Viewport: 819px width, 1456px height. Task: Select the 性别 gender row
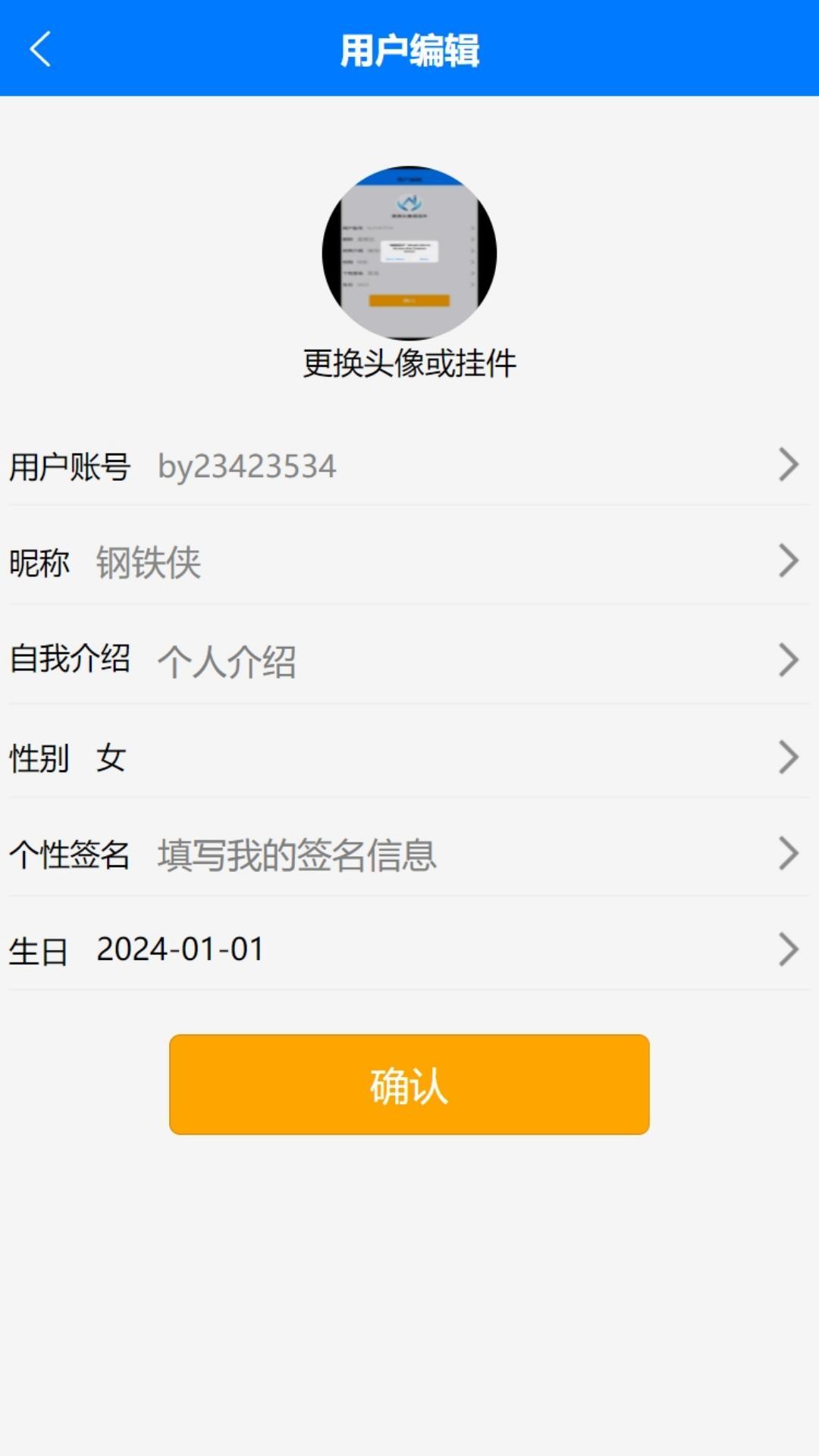coord(409,757)
